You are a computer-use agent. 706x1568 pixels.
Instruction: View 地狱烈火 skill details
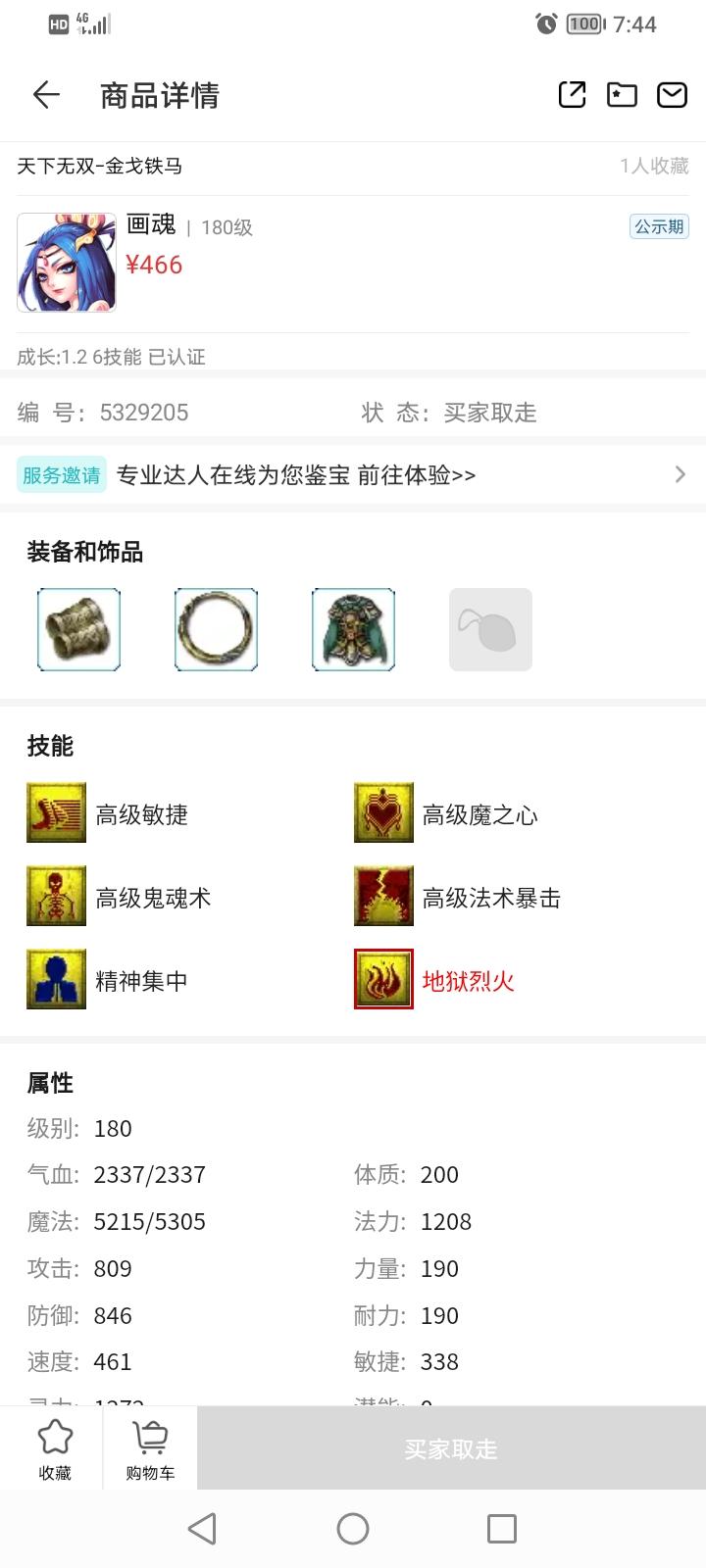click(x=383, y=980)
